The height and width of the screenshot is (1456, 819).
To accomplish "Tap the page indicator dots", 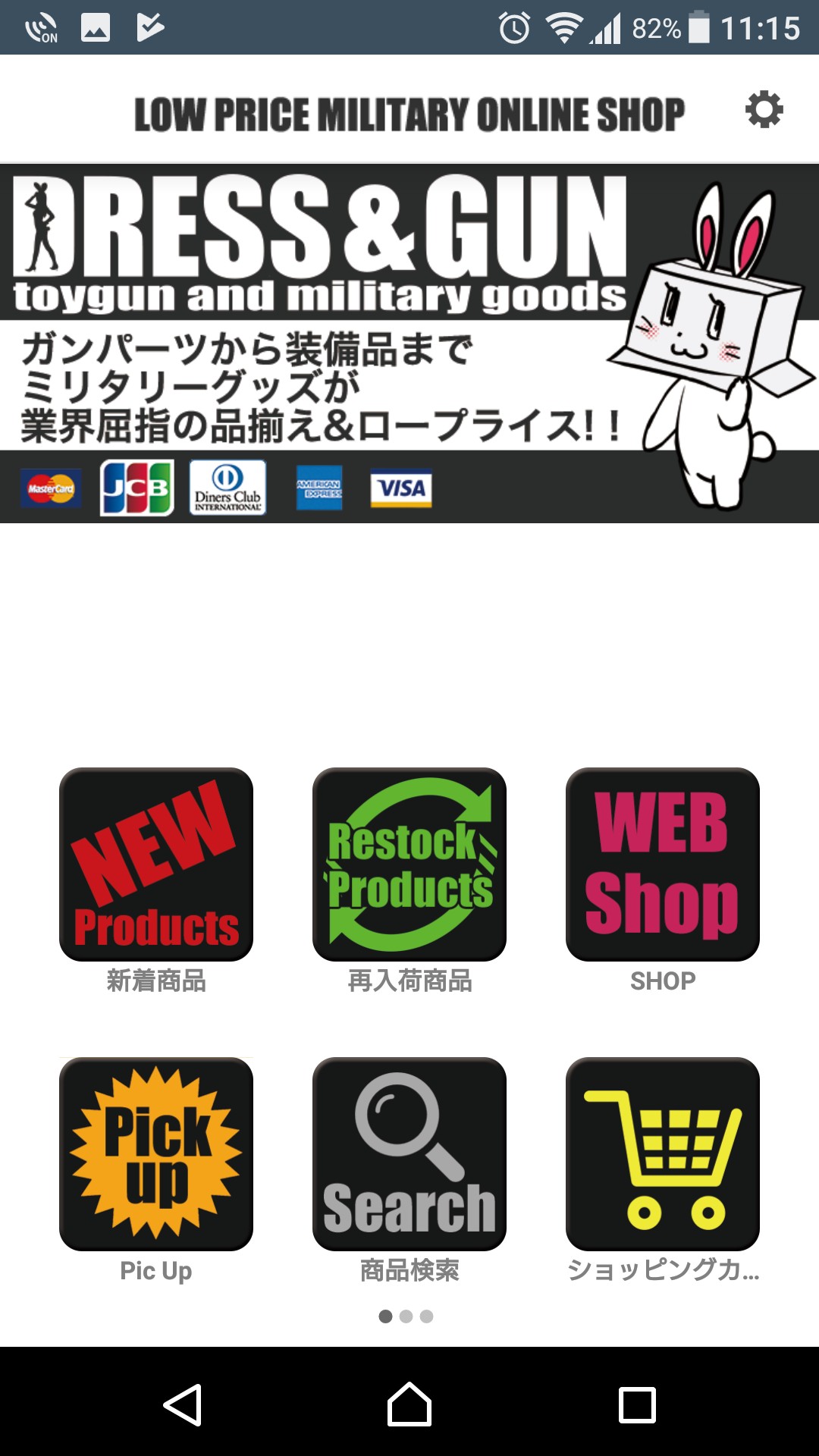I will pyautogui.click(x=406, y=1316).
